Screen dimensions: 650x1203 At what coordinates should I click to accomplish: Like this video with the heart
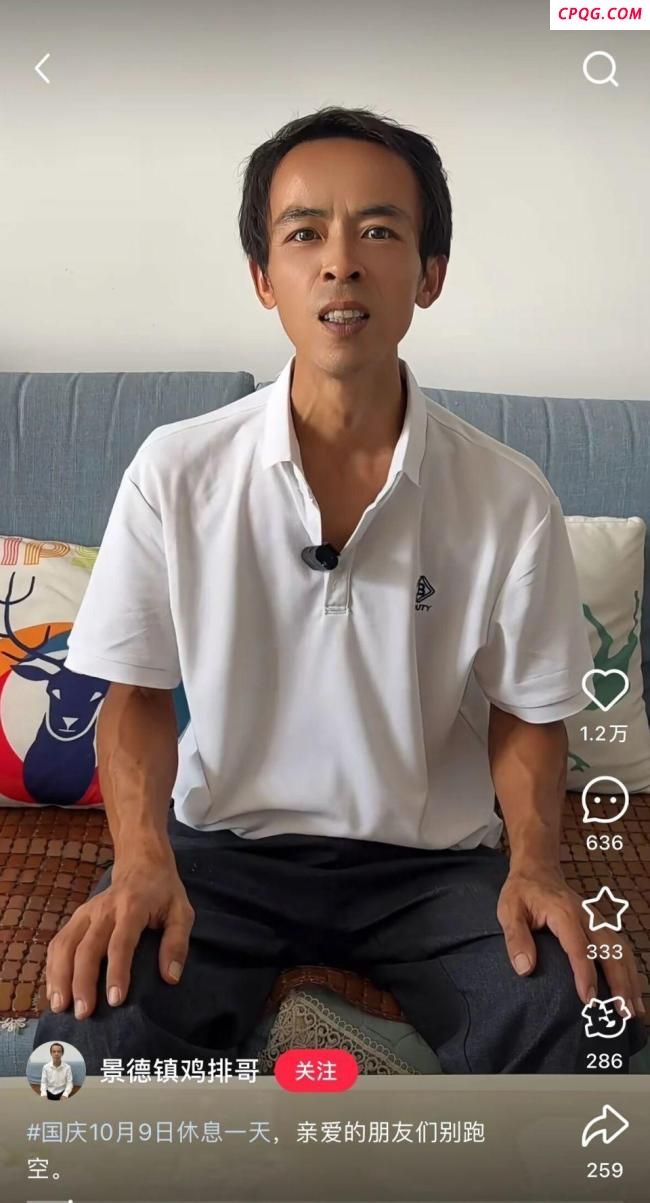click(605, 691)
